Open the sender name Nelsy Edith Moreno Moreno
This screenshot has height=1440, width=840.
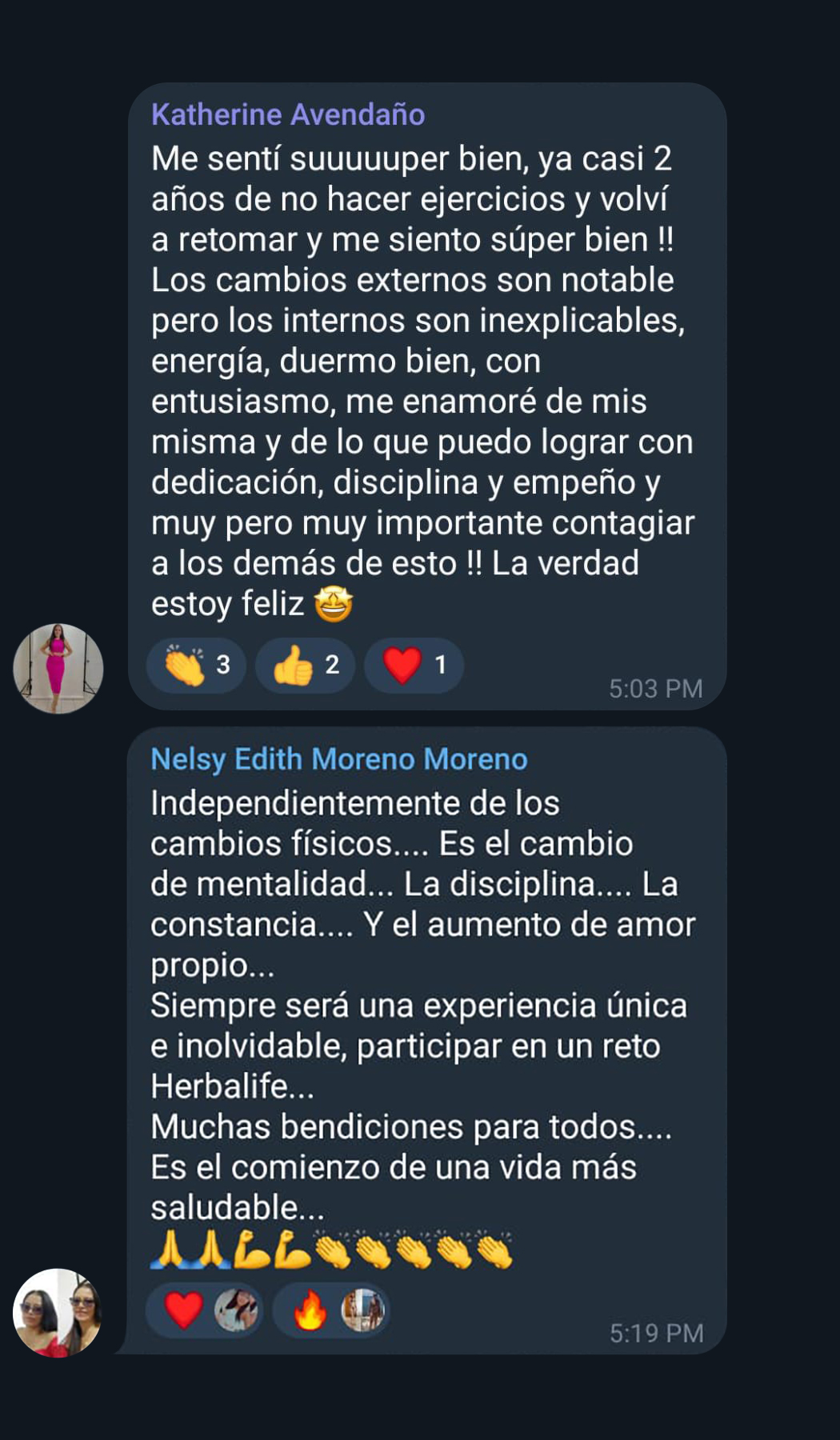click(x=339, y=758)
